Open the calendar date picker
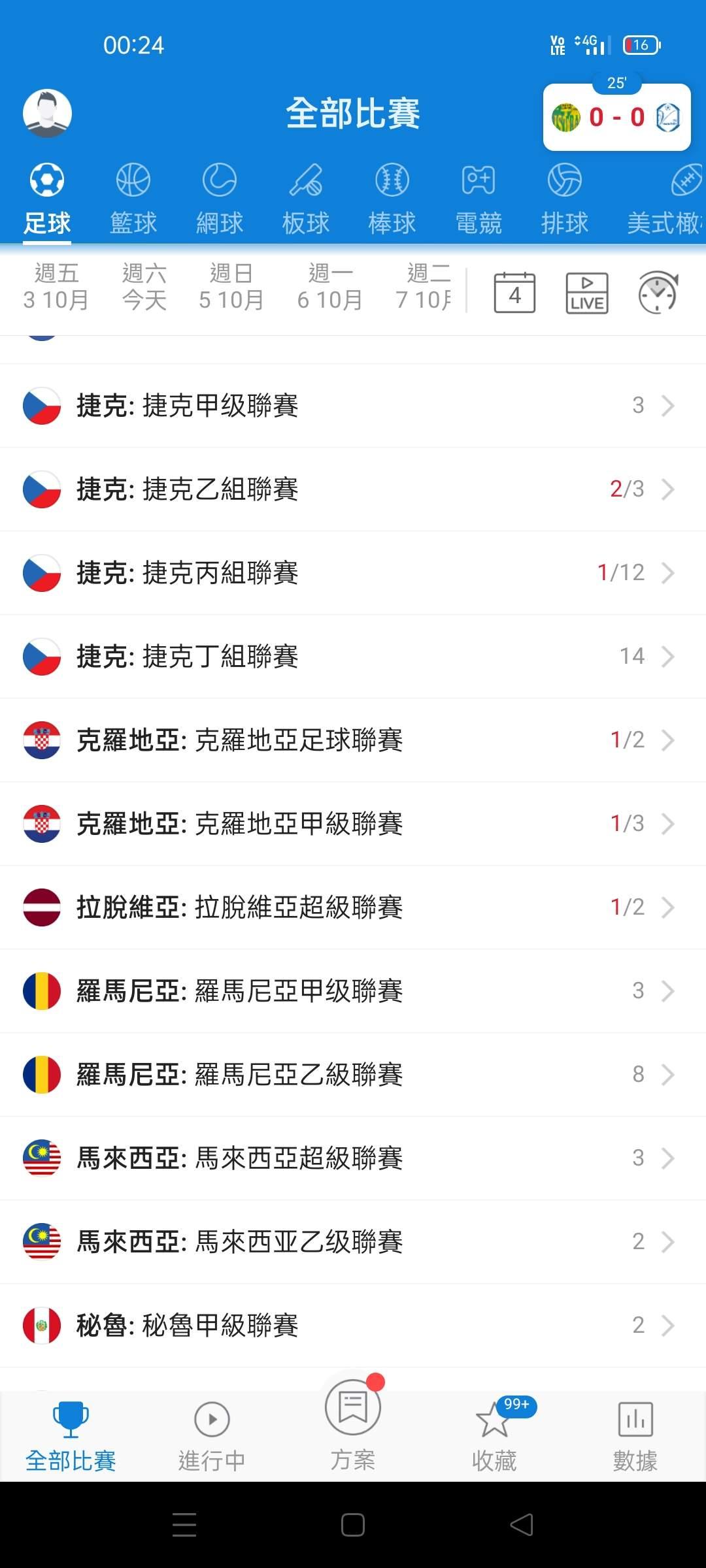 tap(514, 293)
